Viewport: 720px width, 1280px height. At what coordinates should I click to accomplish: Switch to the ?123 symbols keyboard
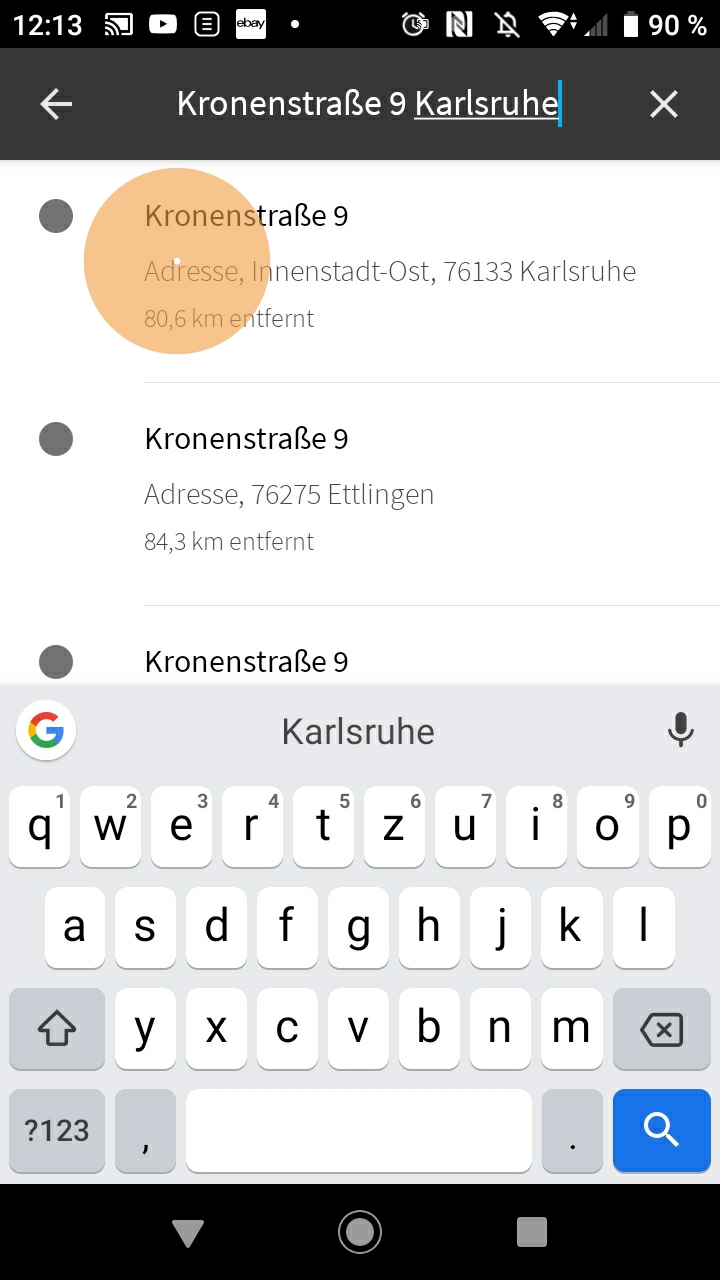coord(57,1130)
